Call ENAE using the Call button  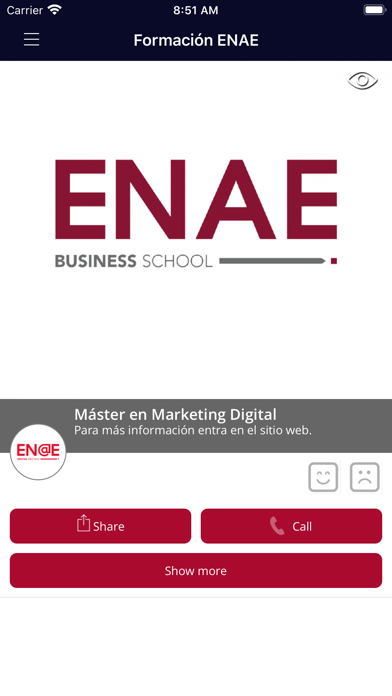tap(291, 526)
